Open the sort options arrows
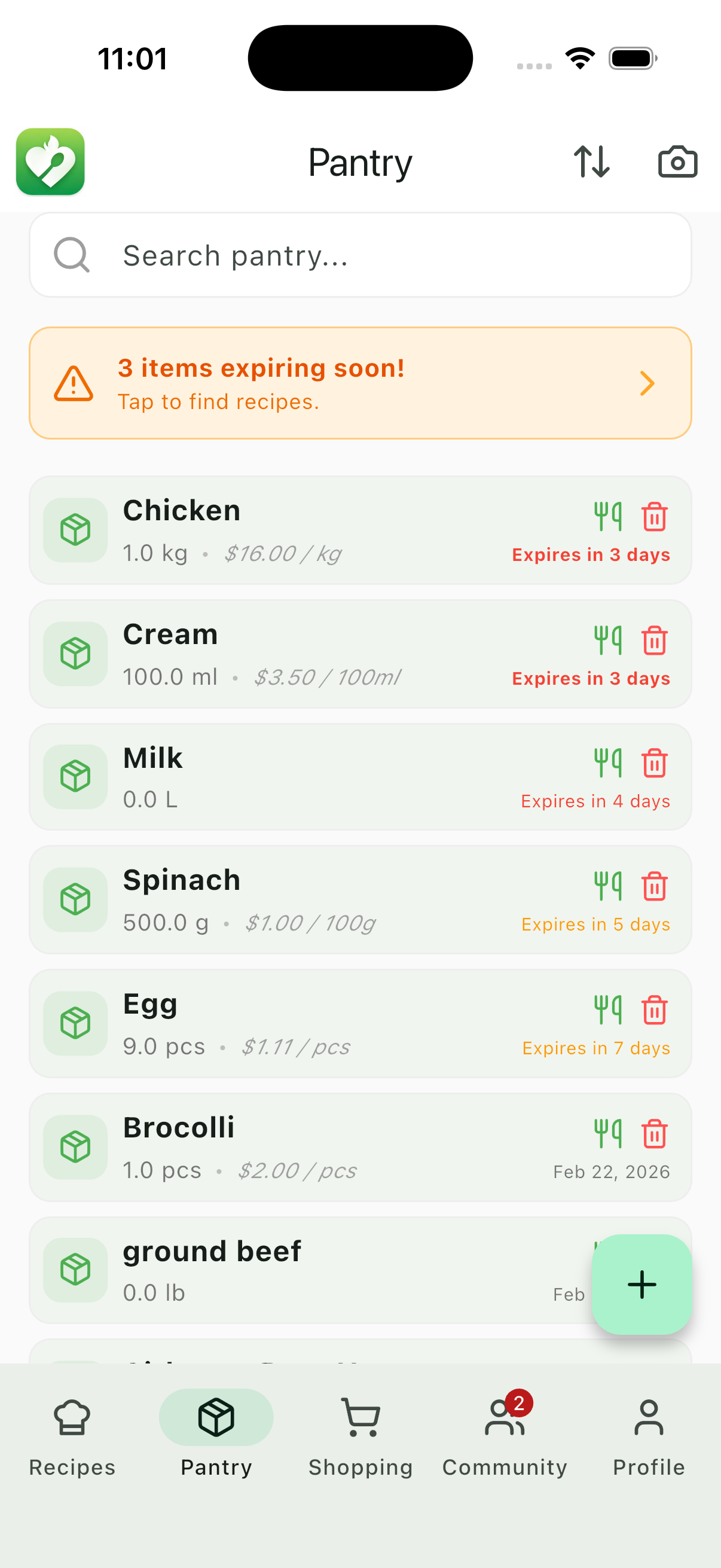This screenshot has width=721, height=1568. point(591,162)
